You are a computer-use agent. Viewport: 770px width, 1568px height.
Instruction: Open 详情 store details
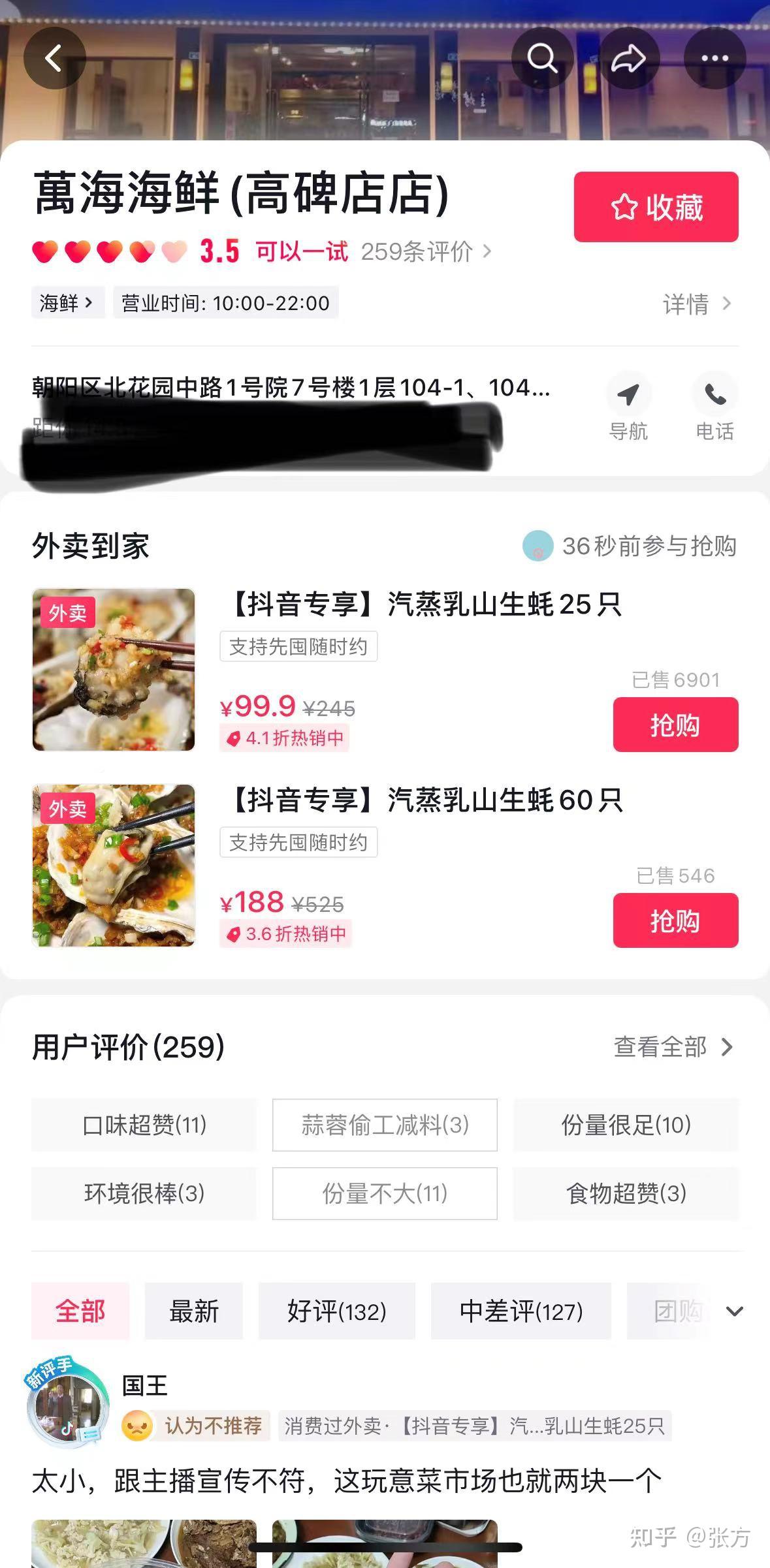(696, 304)
